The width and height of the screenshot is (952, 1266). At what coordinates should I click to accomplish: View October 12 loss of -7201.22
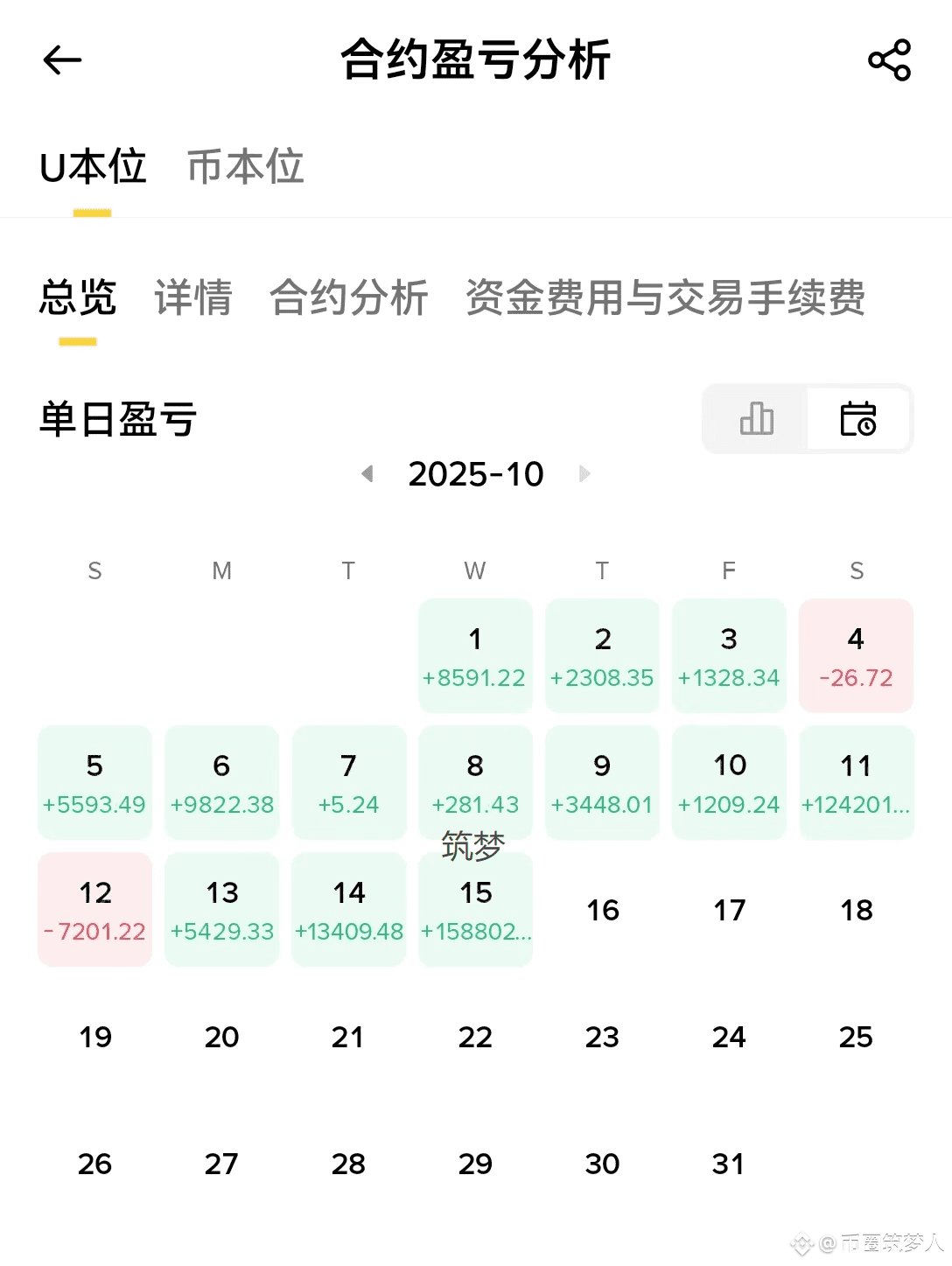pyautogui.click(x=94, y=910)
